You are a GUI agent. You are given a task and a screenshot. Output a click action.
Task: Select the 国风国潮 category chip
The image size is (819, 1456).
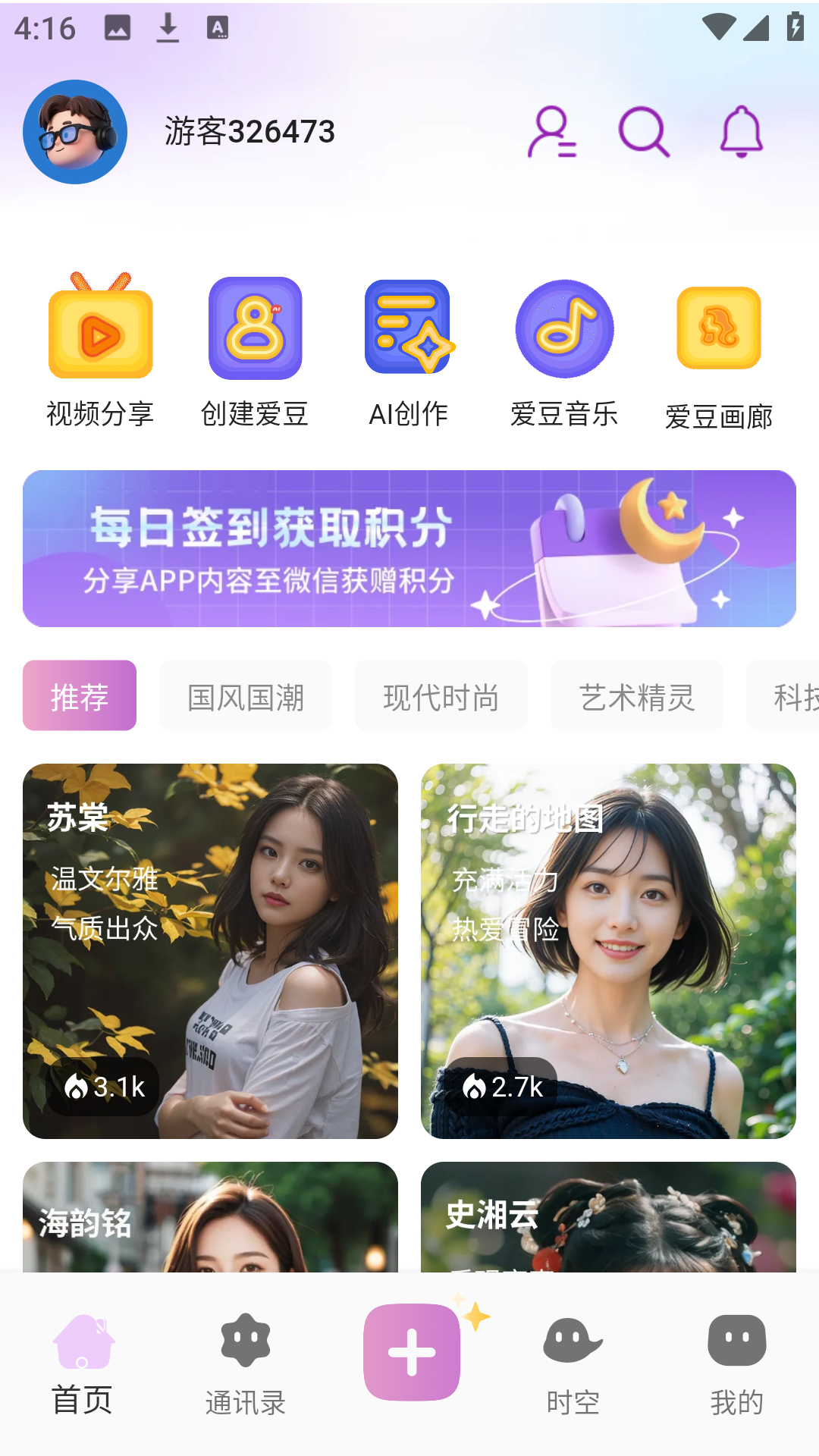pos(245,695)
